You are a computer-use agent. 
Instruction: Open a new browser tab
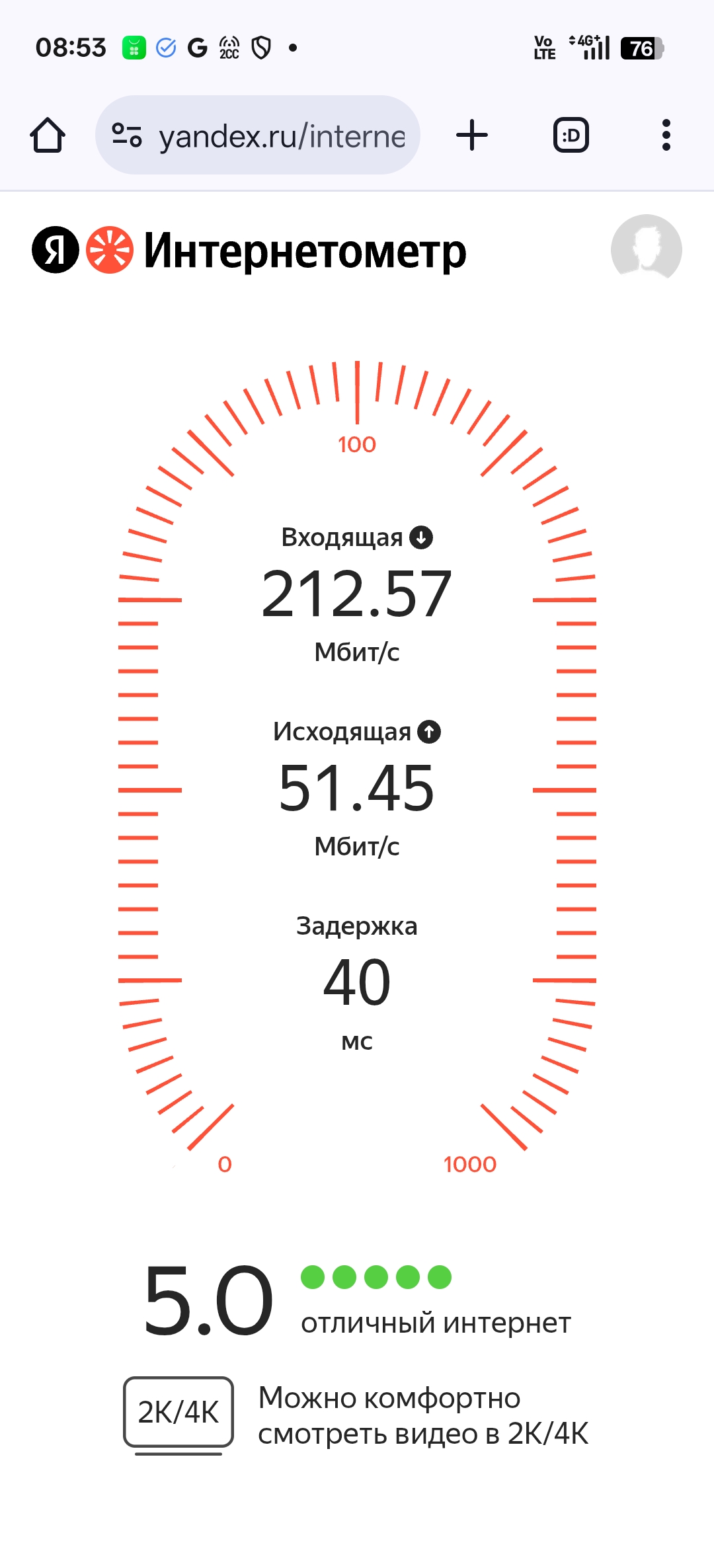pos(472,136)
